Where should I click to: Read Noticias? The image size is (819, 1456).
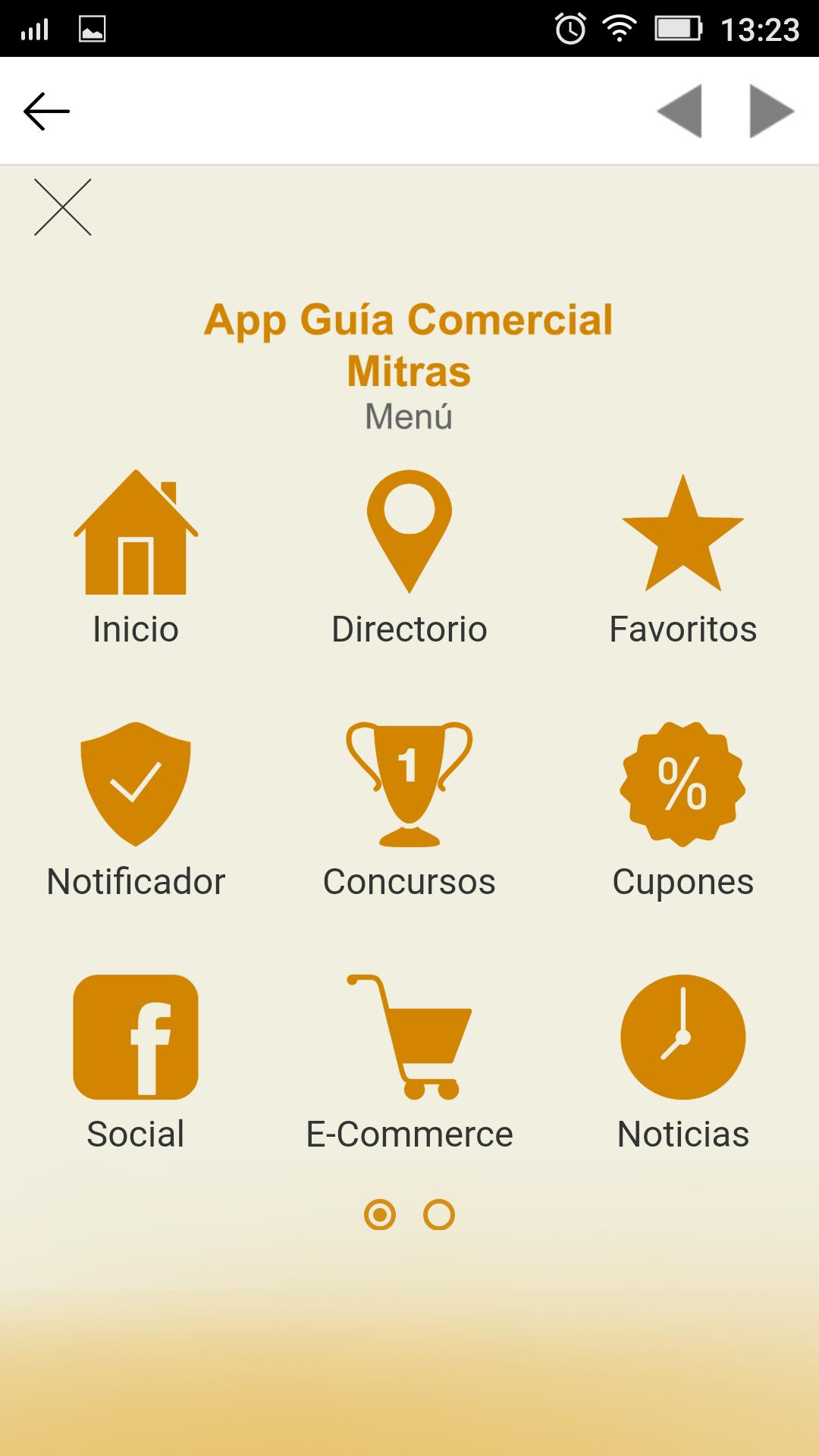pos(683,1063)
